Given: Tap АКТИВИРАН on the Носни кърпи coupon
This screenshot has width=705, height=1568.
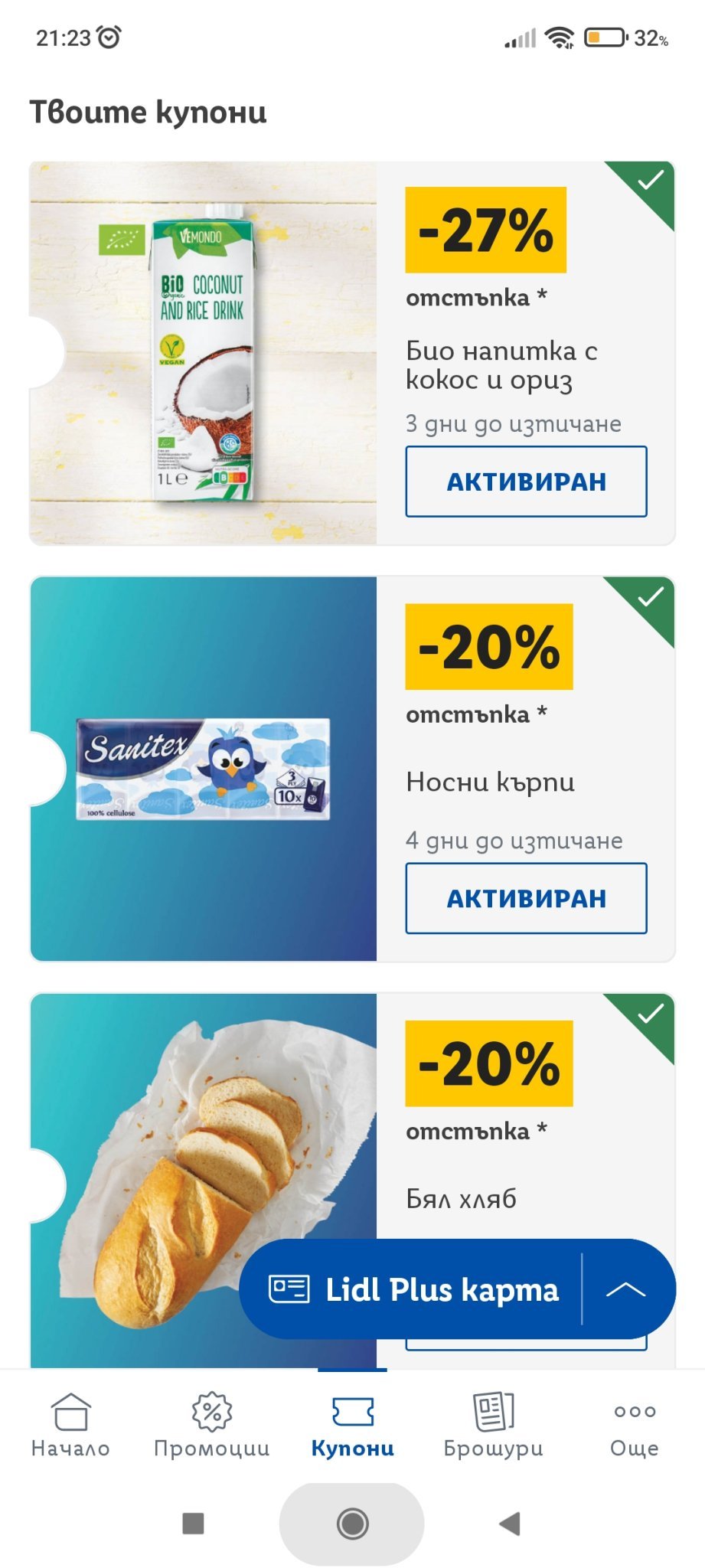Looking at the screenshot, I should click(x=526, y=898).
